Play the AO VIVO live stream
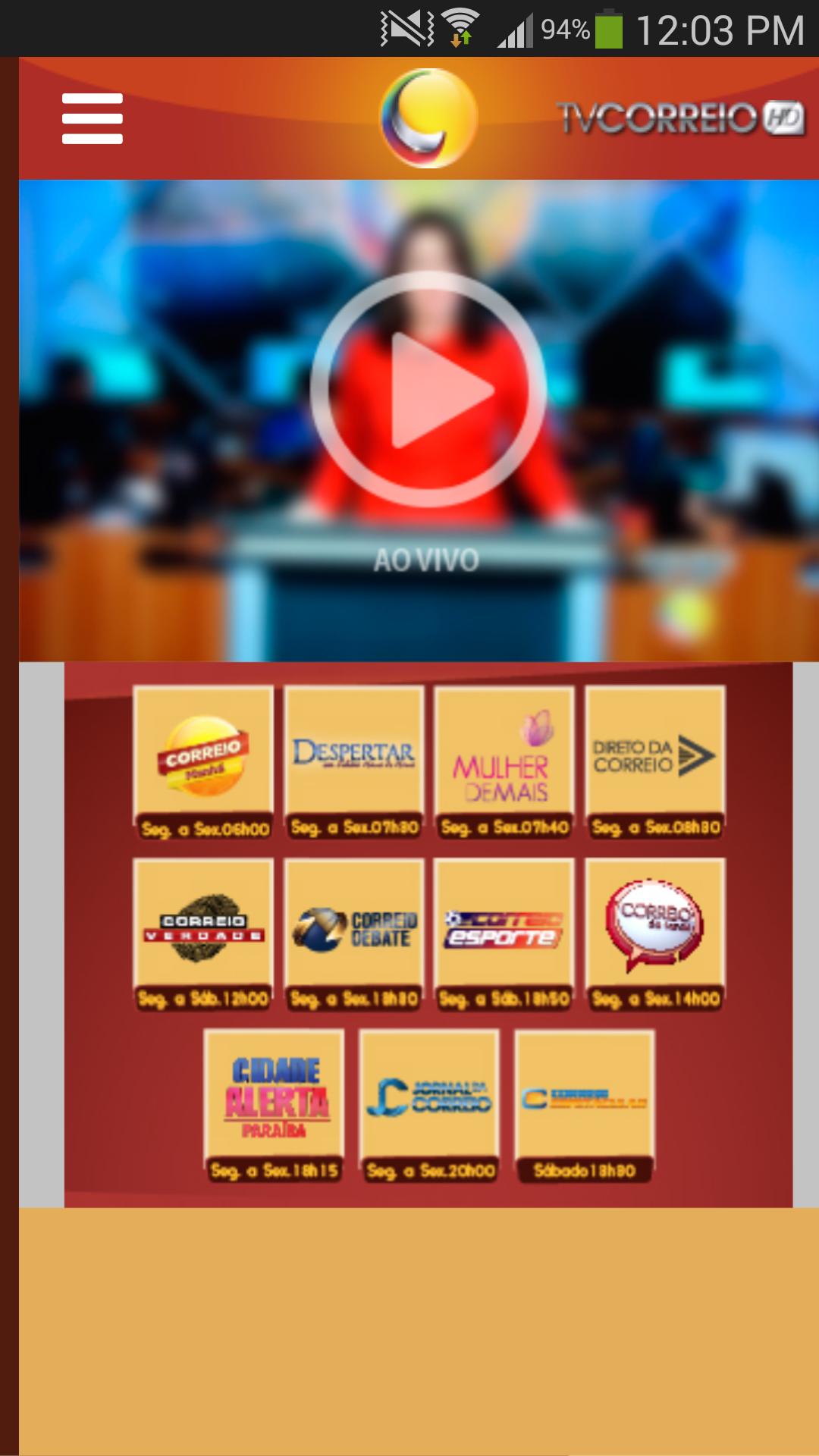This screenshot has width=819, height=1456. (428, 389)
